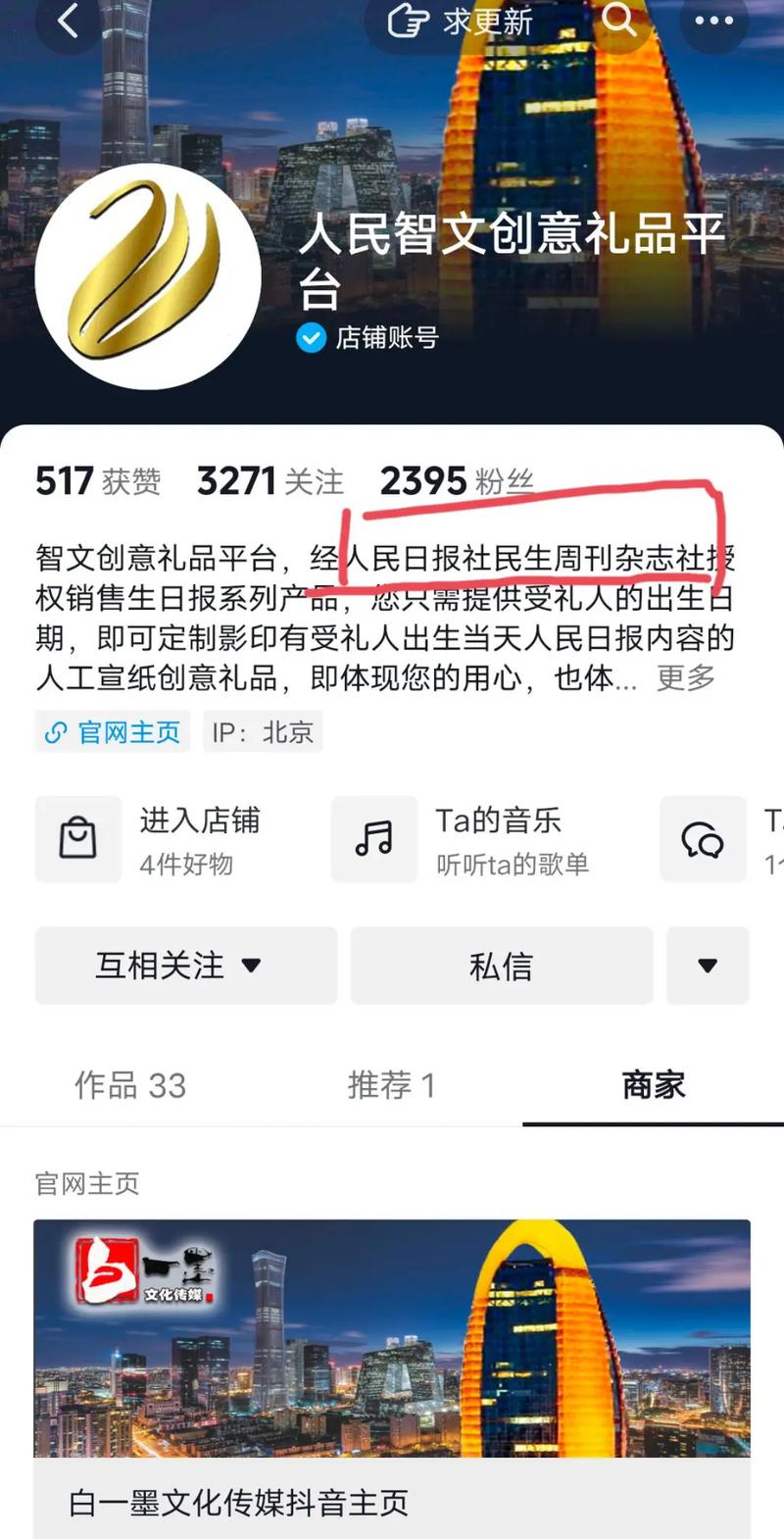Viewport: 784px width, 1539px height.
Task: Open the 互相关注 dropdown
Action: [185, 966]
